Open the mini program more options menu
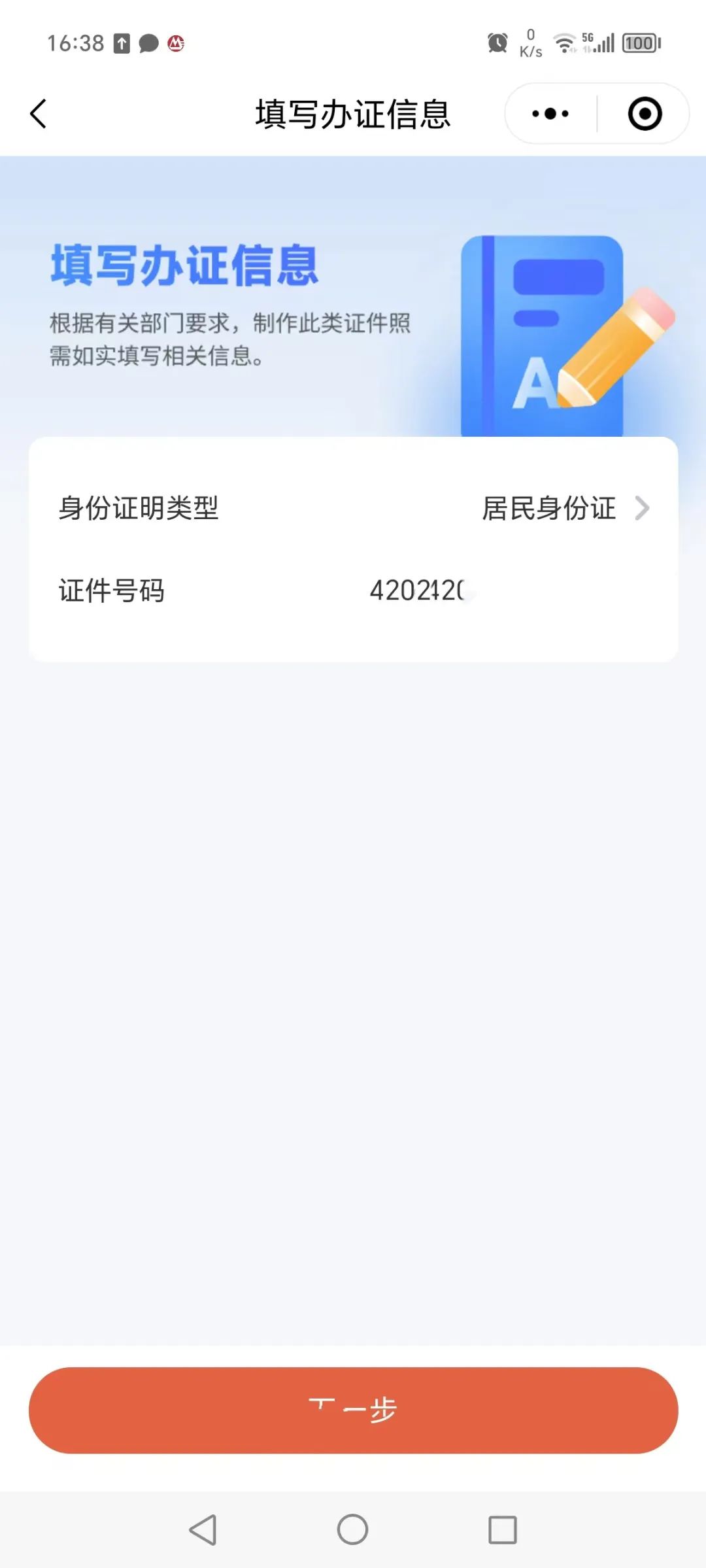The height and width of the screenshot is (1568, 706). 550,114
